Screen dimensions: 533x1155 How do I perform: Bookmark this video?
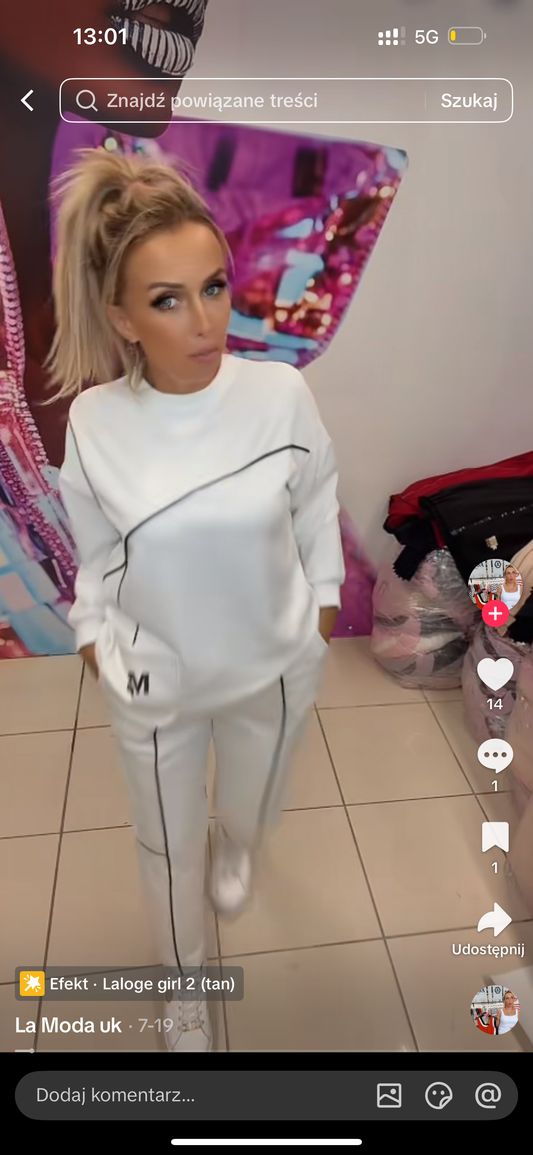(x=495, y=838)
